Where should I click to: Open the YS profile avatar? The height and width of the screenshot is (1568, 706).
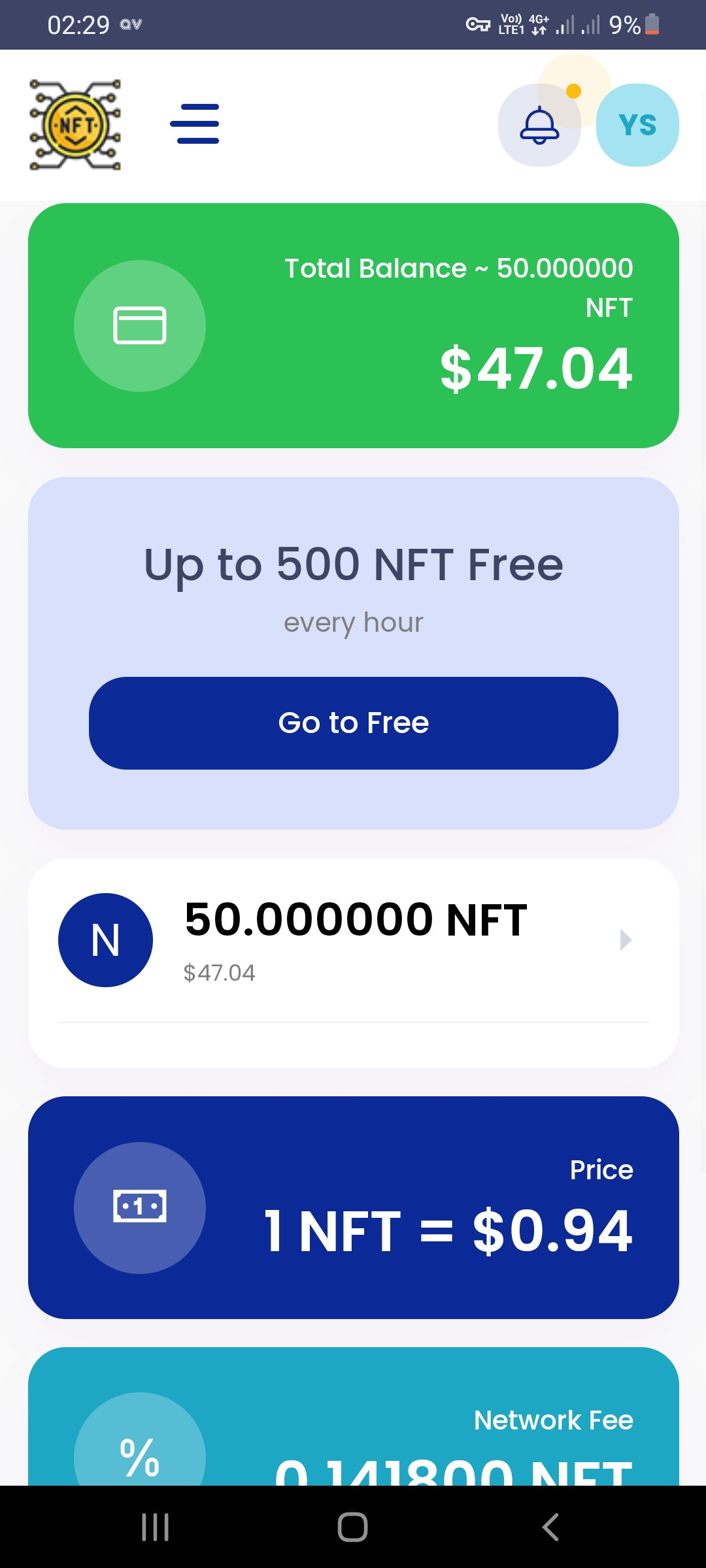pos(637,125)
